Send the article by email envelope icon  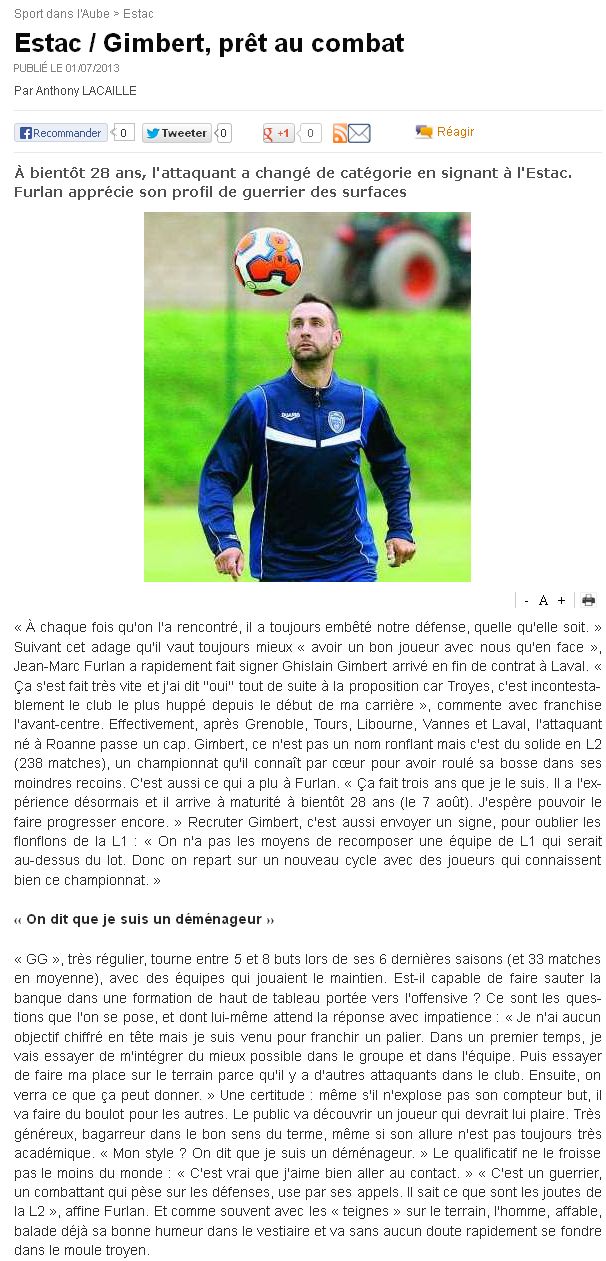[x=359, y=133]
